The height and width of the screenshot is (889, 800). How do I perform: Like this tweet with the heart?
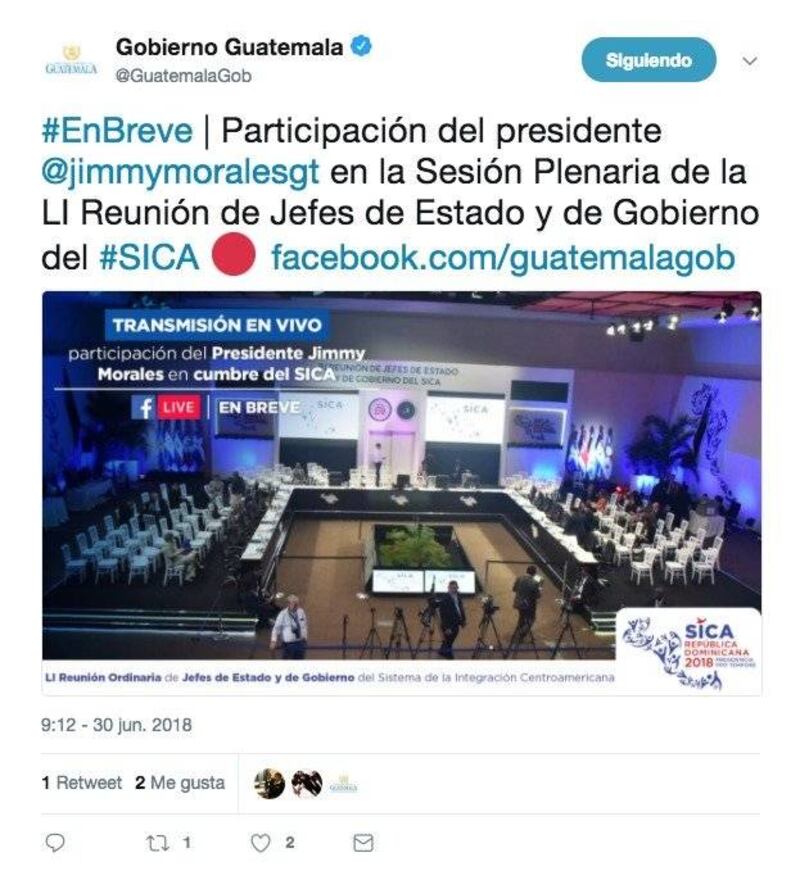coord(261,843)
